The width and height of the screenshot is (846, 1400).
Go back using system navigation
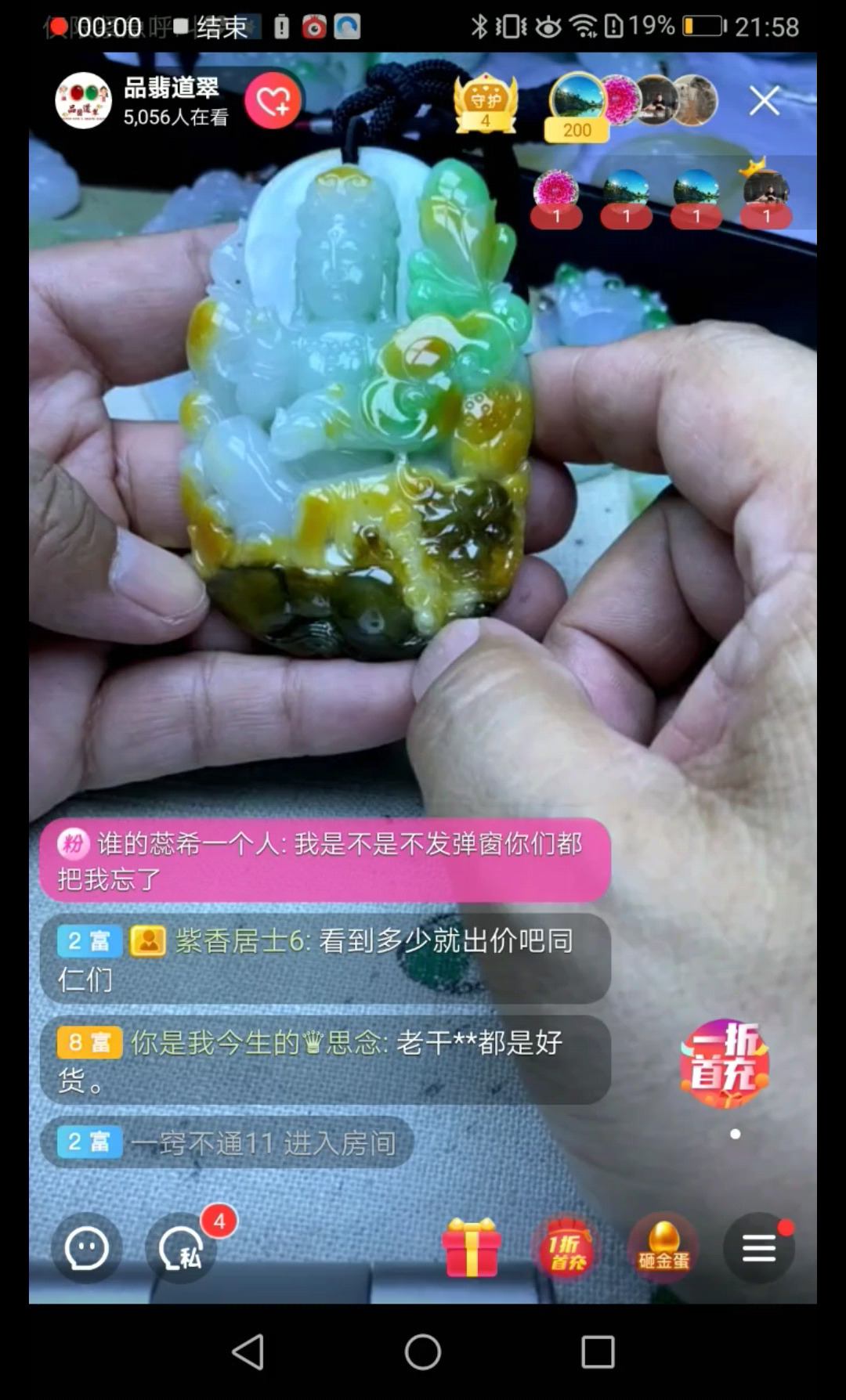pyautogui.click(x=248, y=1352)
